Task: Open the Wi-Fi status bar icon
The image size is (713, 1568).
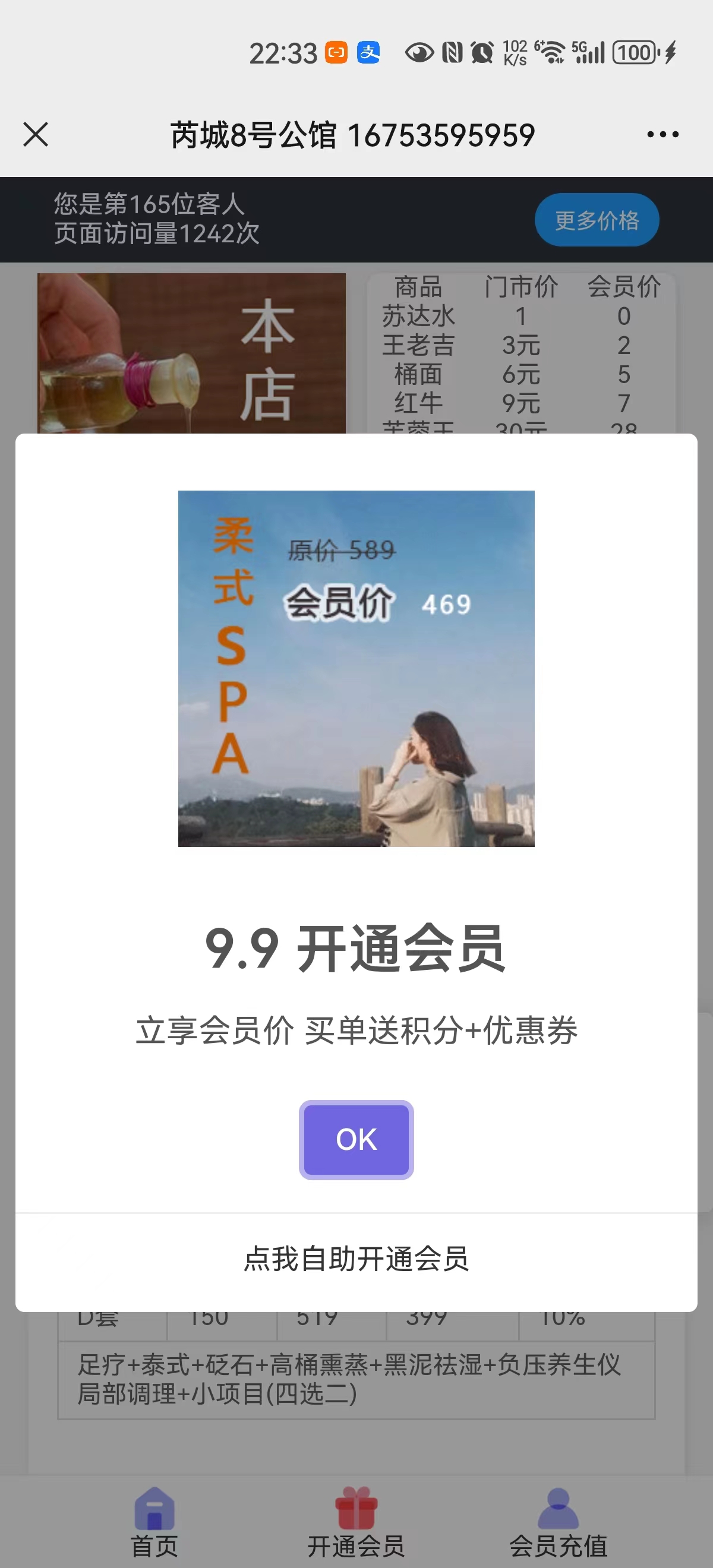Action: [x=551, y=52]
